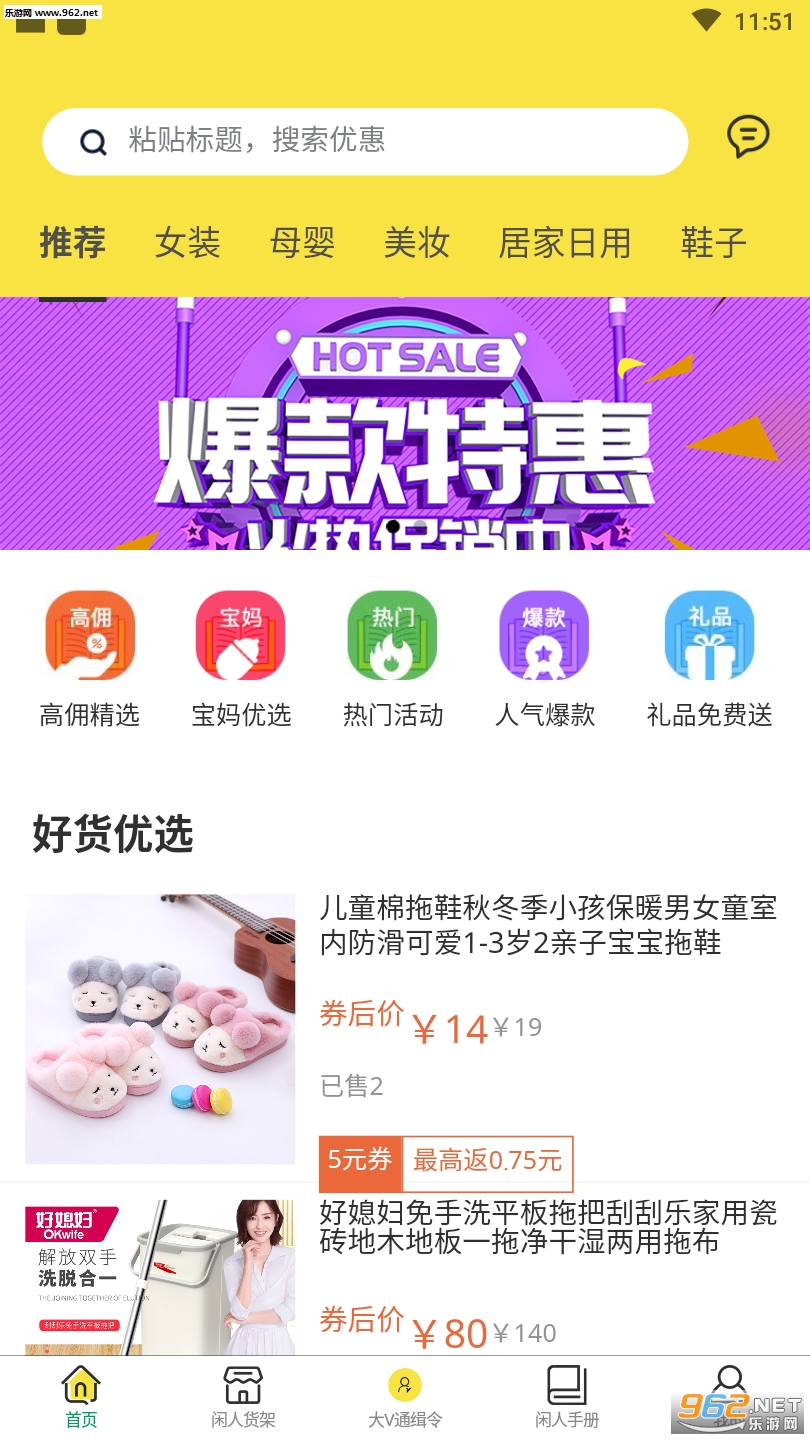Open the 粘贴标题 search box
Image resolution: width=810 pixels, height=1440 pixels.
tap(365, 141)
